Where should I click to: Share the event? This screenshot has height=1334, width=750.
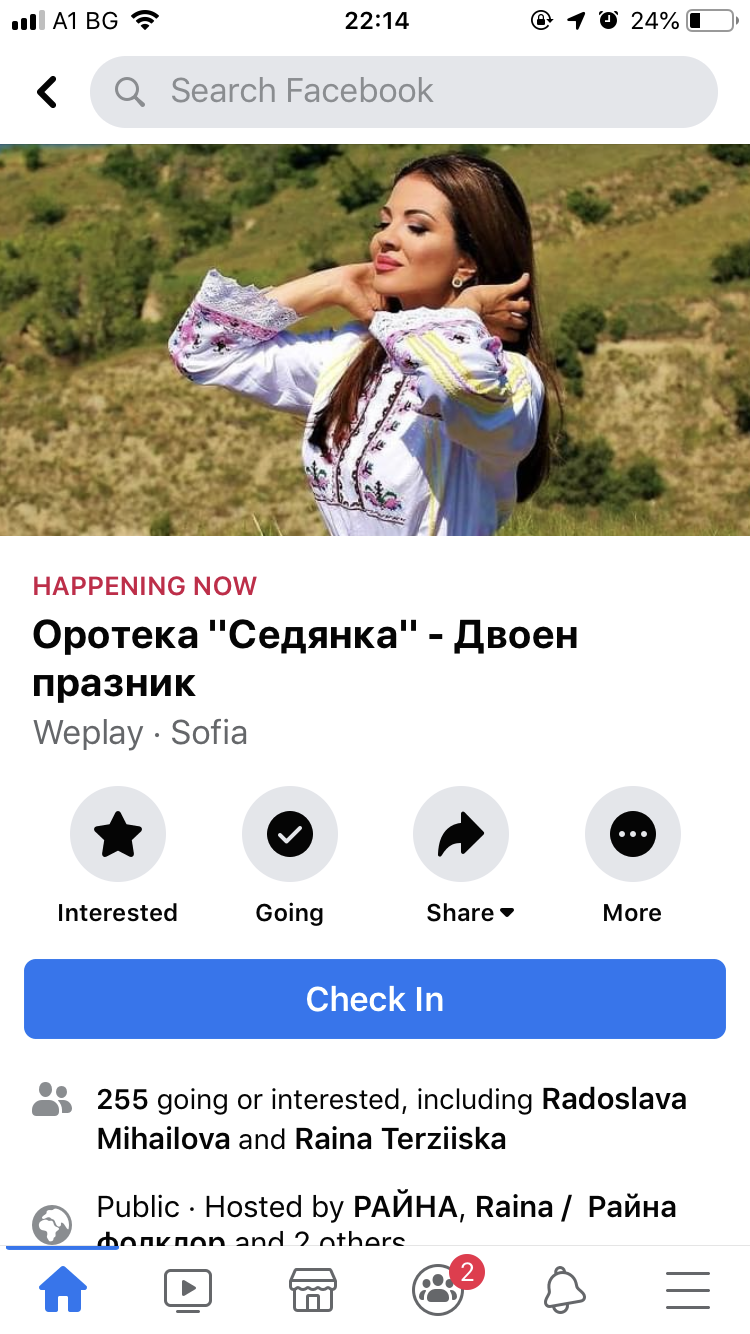pyautogui.click(x=461, y=835)
